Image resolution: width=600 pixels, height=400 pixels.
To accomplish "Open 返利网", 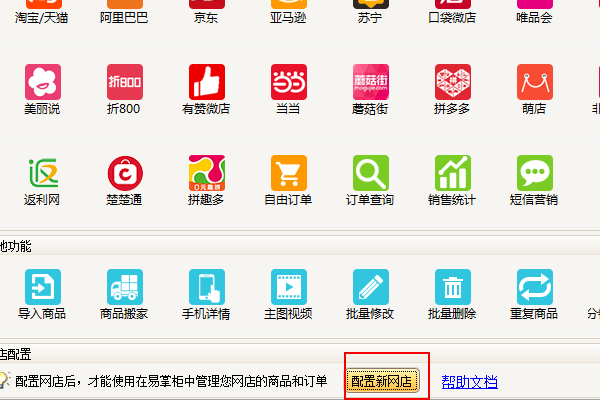I will tap(43, 173).
